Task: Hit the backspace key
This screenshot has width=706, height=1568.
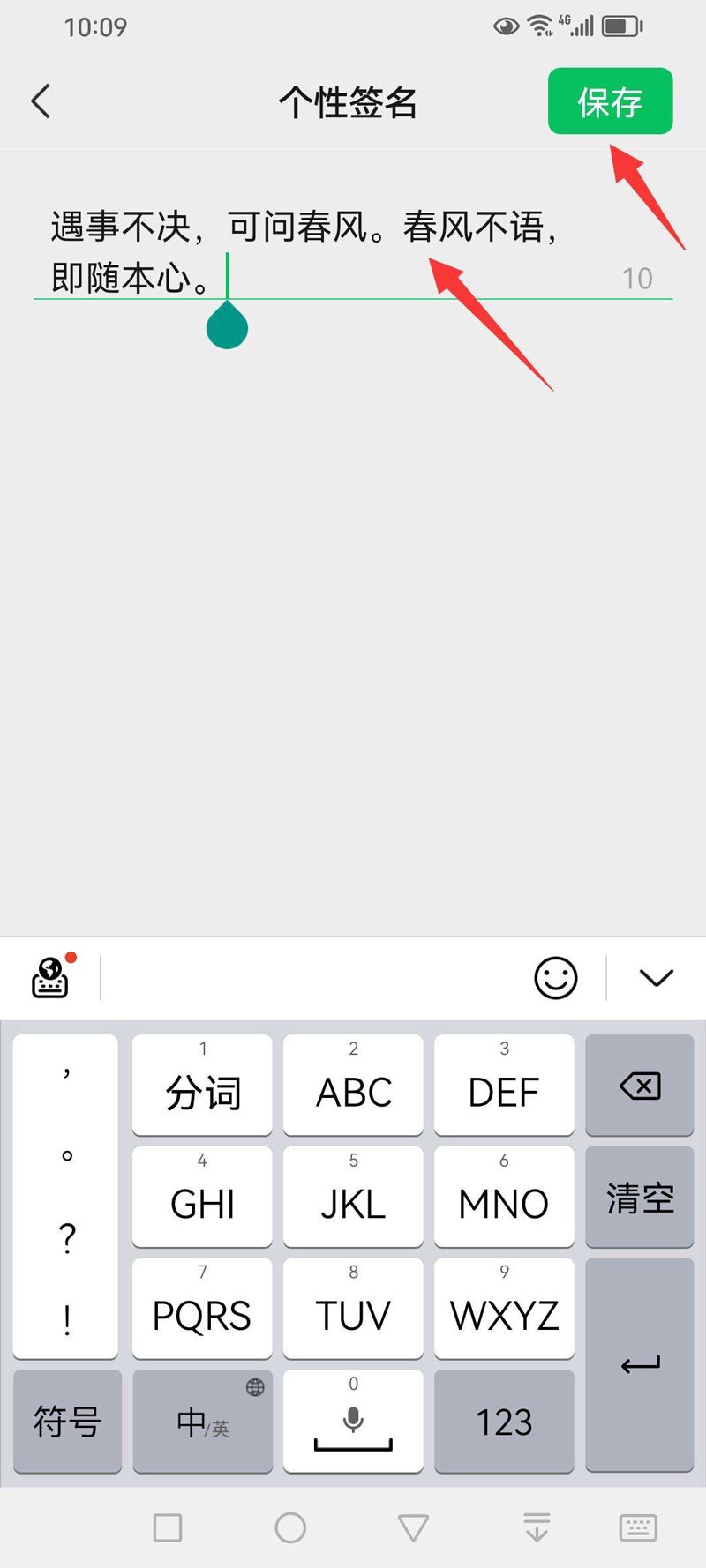Action: (x=640, y=1086)
